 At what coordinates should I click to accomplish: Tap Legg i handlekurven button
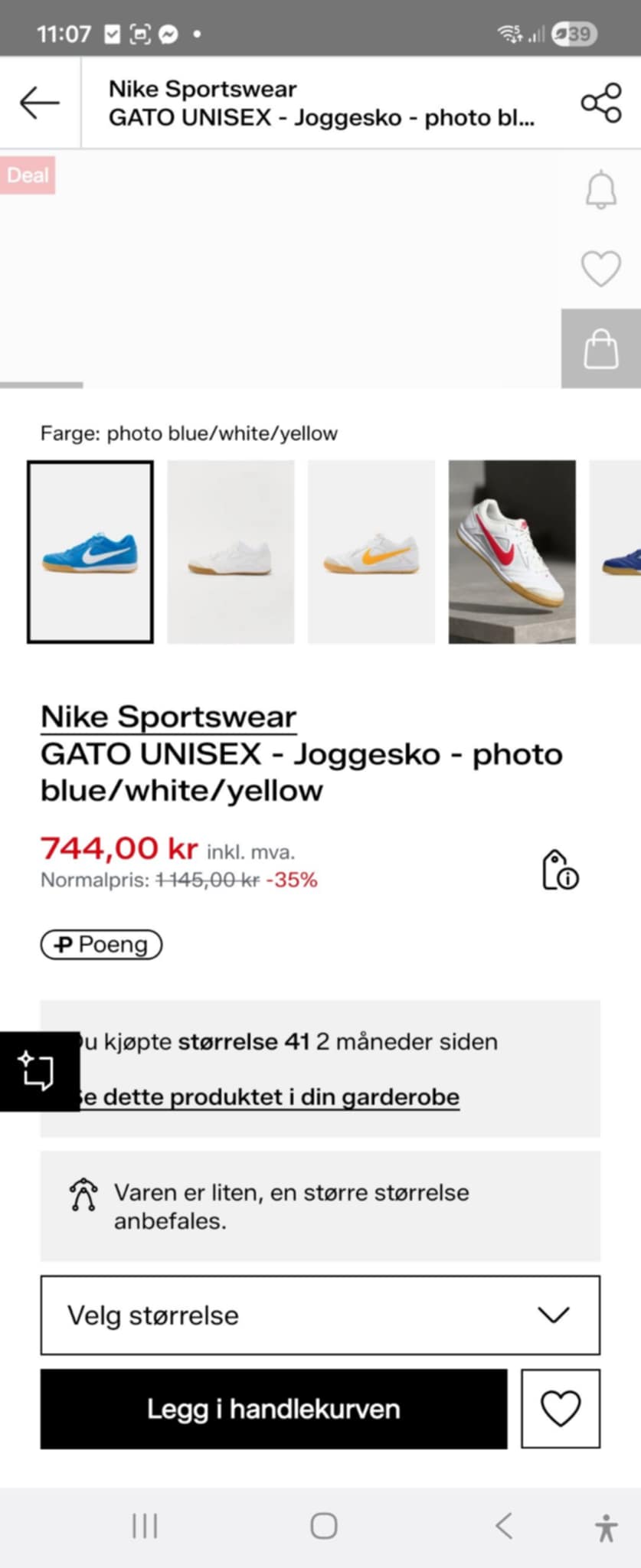point(273,1409)
